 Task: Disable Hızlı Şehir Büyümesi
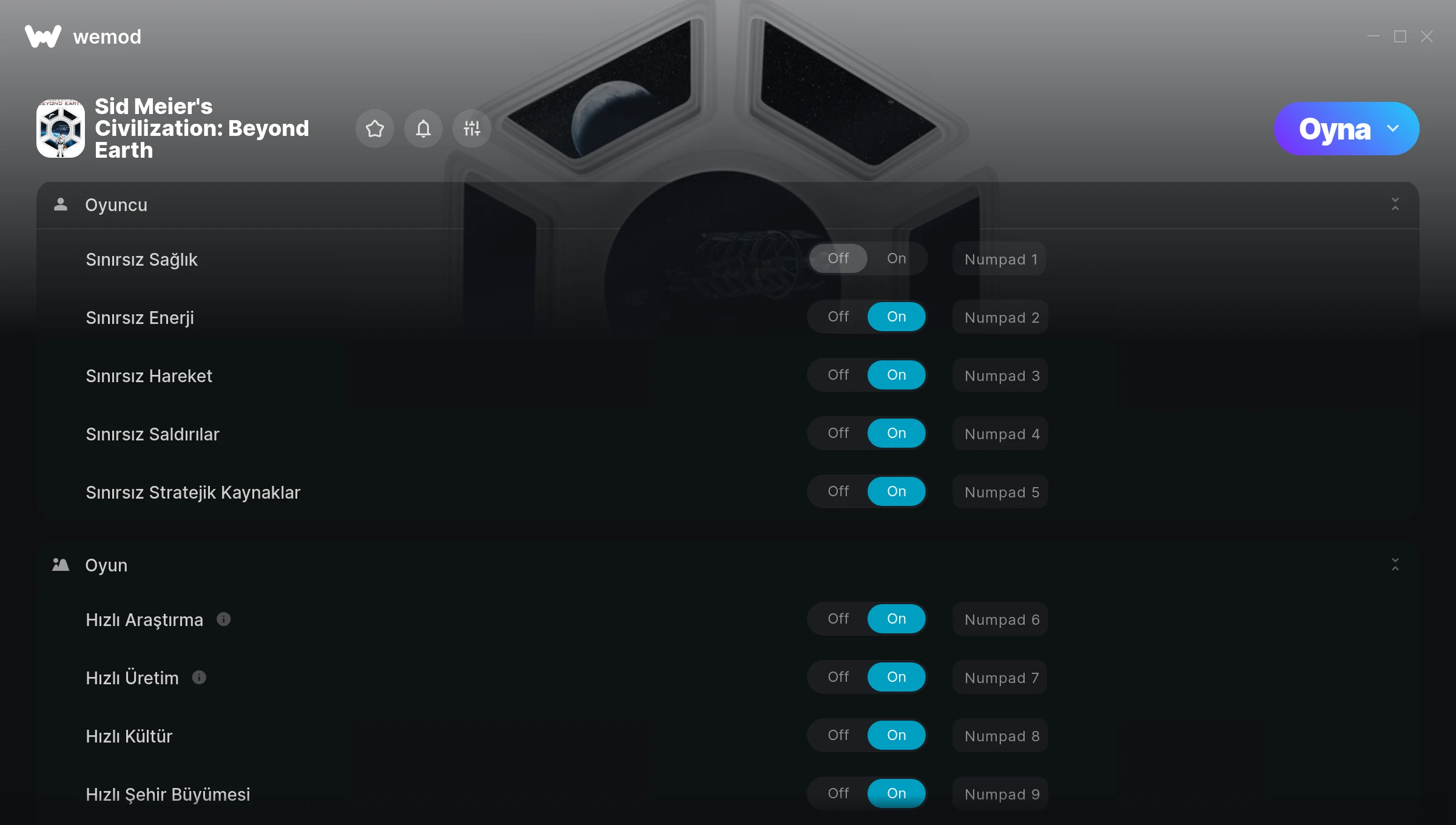[838, 793]
